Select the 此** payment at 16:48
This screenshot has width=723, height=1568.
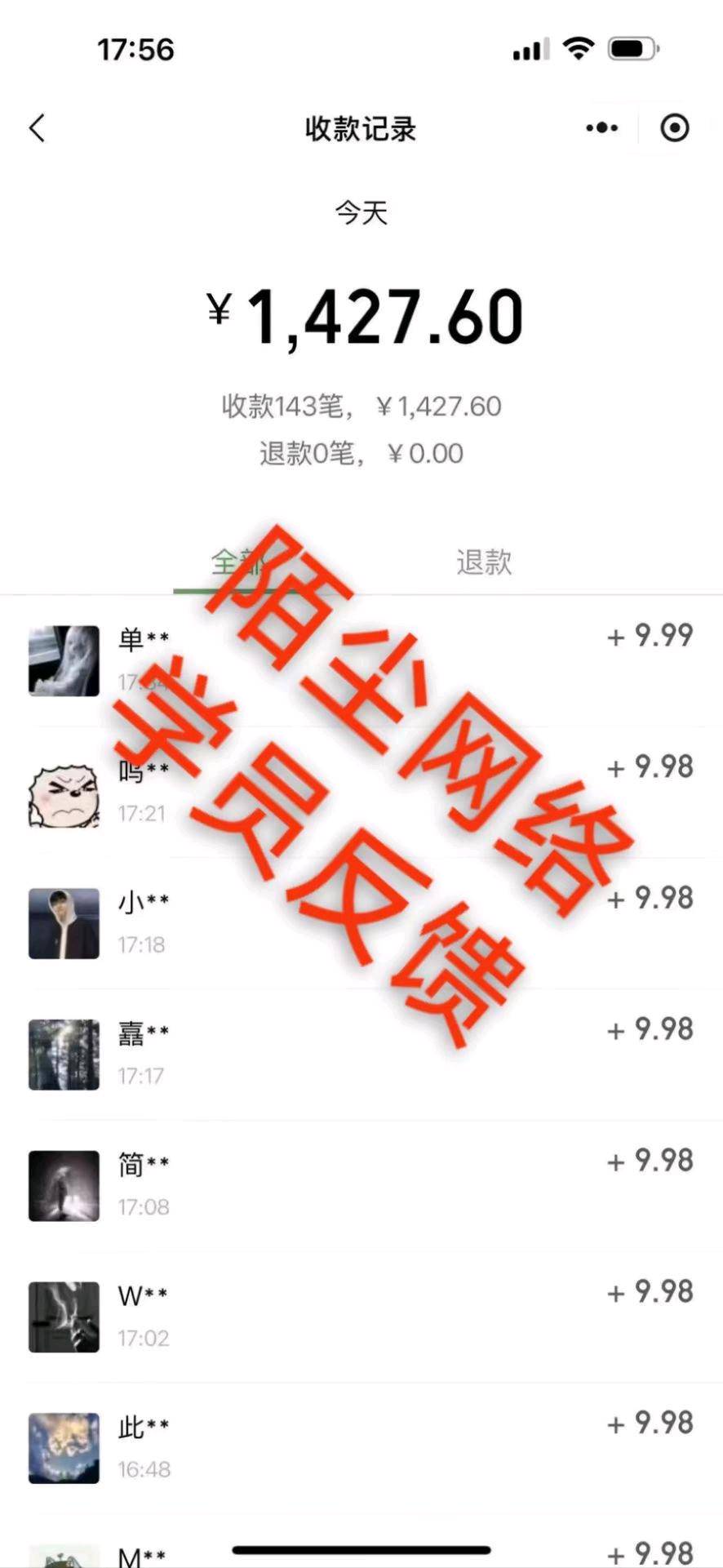click(x=361, y=1447)
